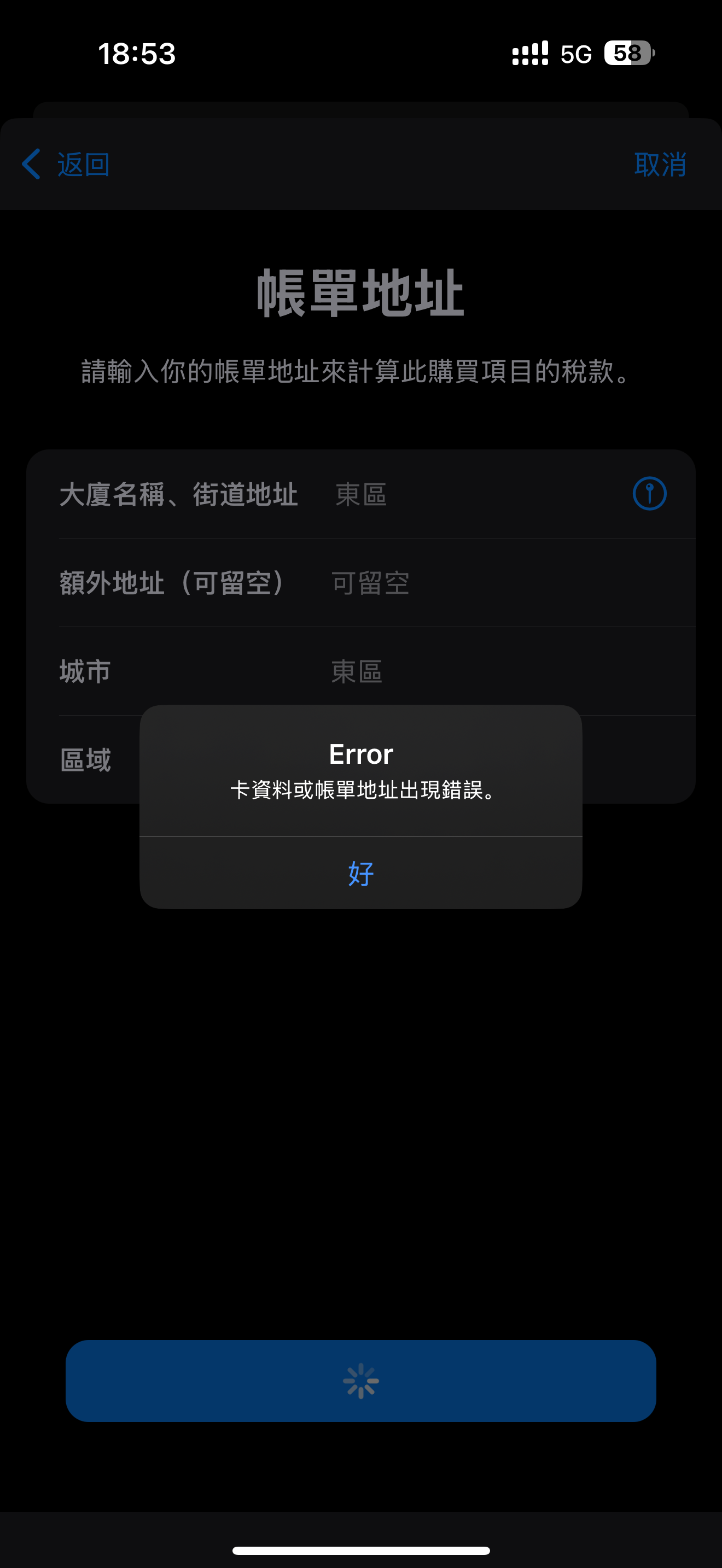Image resolution: width=722 pixels, height=1568 pixels.
Task: Dismiss the error alert with 好
Action: coord(360,873)
